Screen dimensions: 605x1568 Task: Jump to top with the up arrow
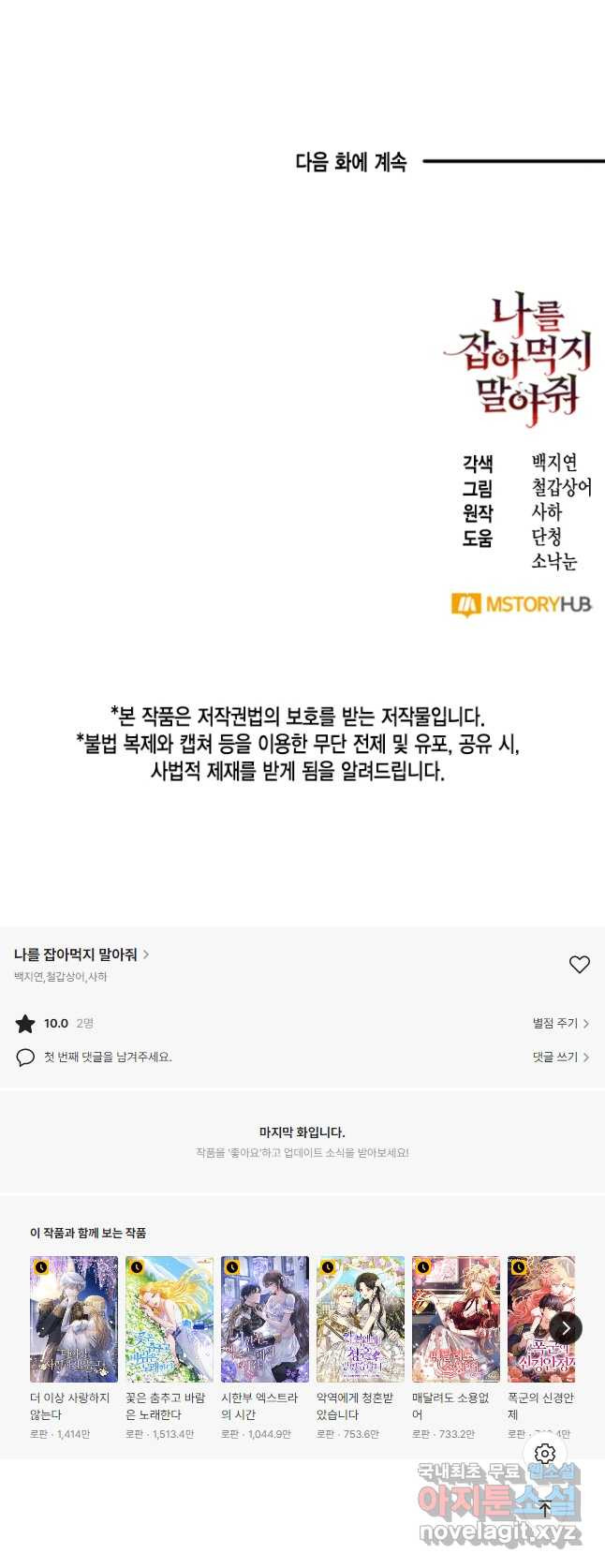pyautogui.click(x=545, y=1508)
